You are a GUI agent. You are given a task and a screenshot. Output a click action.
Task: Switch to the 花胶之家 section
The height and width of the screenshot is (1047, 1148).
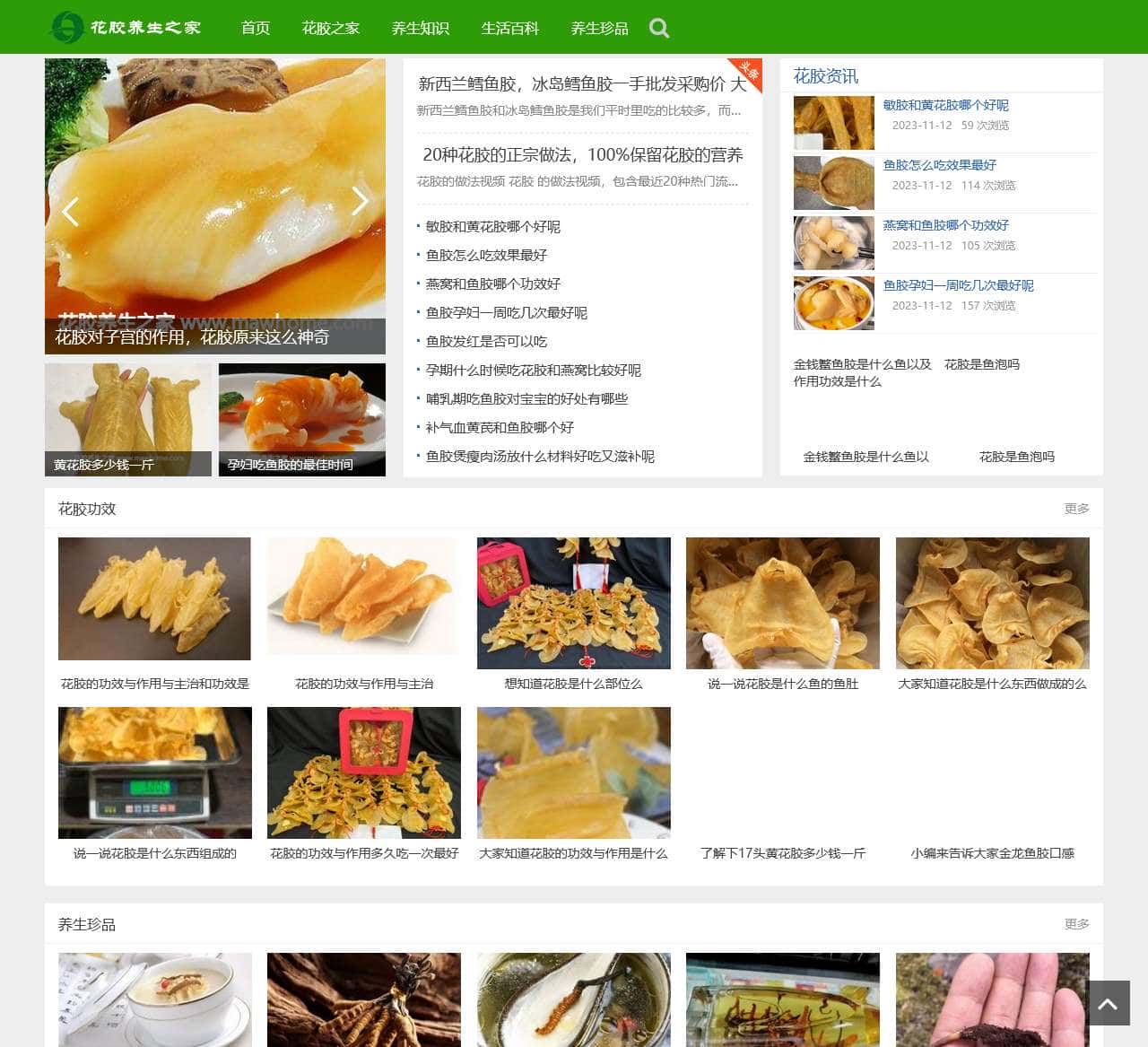coord(330,29)
